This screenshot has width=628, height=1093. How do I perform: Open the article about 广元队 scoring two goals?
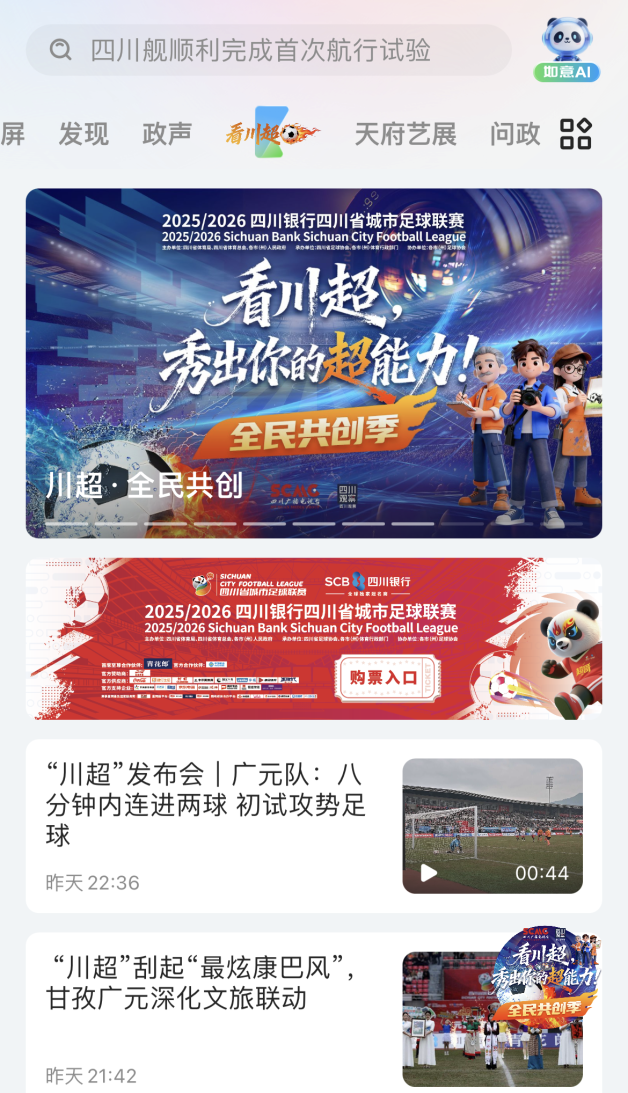[206, 804]
